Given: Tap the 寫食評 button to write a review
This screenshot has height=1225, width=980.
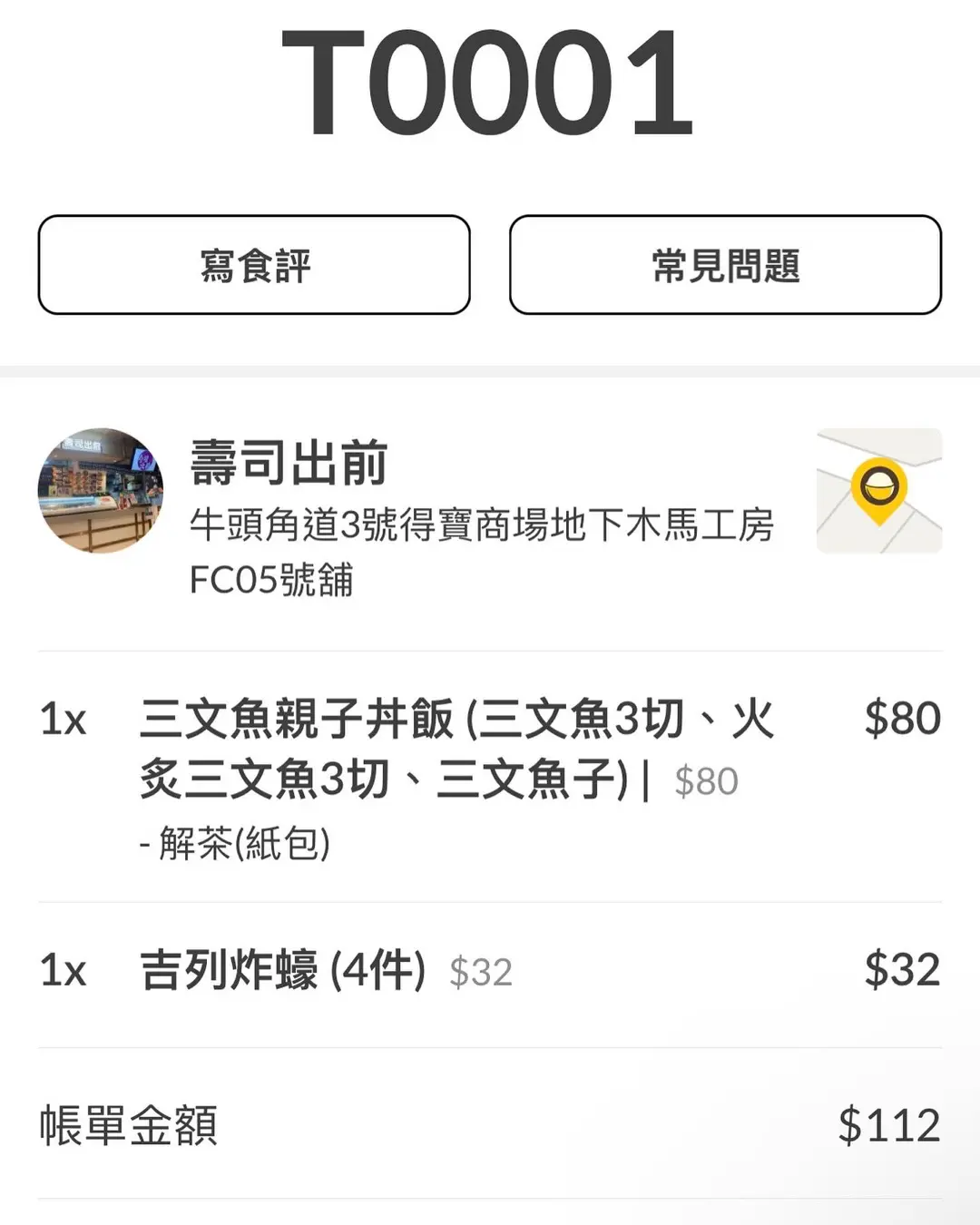Looking at the screenshot, I should pyautogui.click(x=254, y=265).
